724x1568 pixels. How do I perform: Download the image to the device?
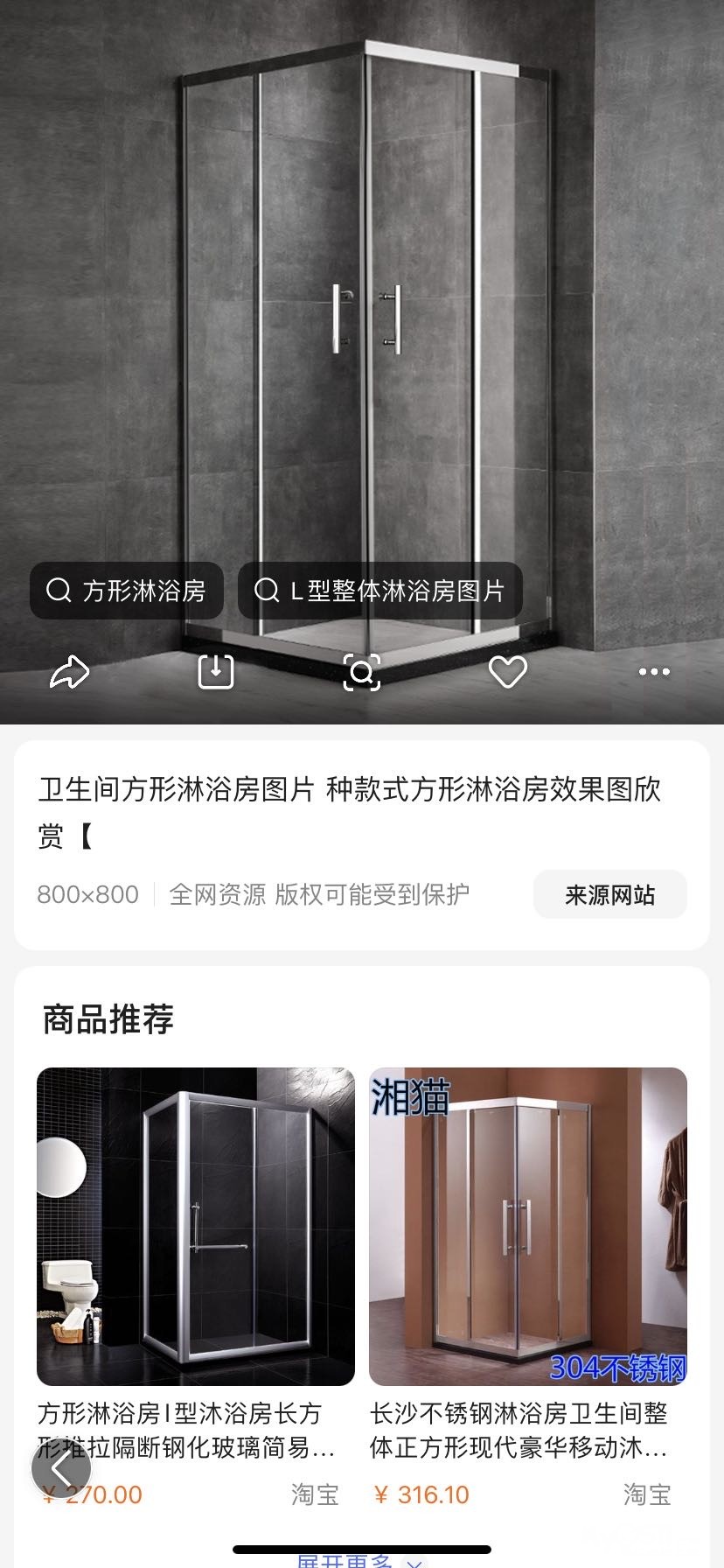tap(216, 672)
